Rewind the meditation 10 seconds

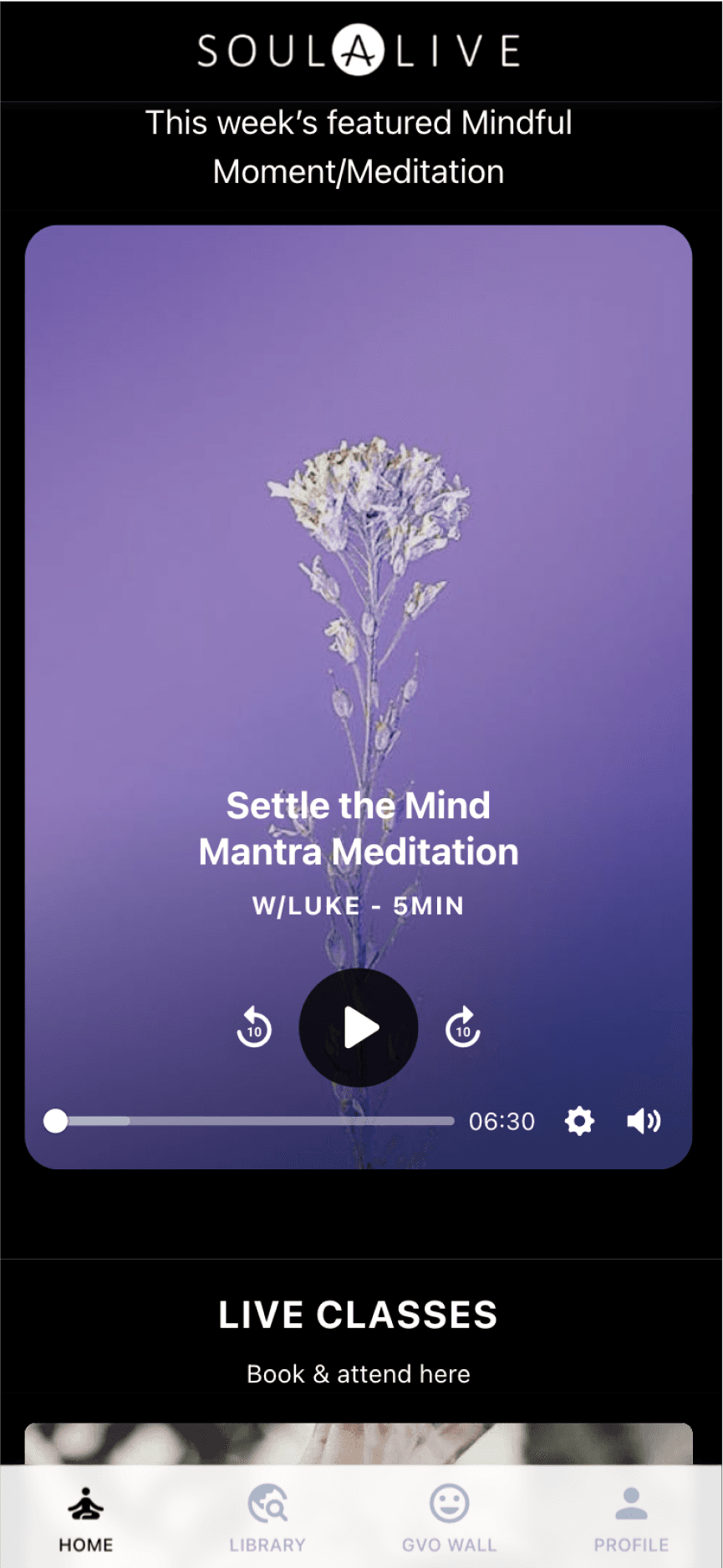point(254,1027)
